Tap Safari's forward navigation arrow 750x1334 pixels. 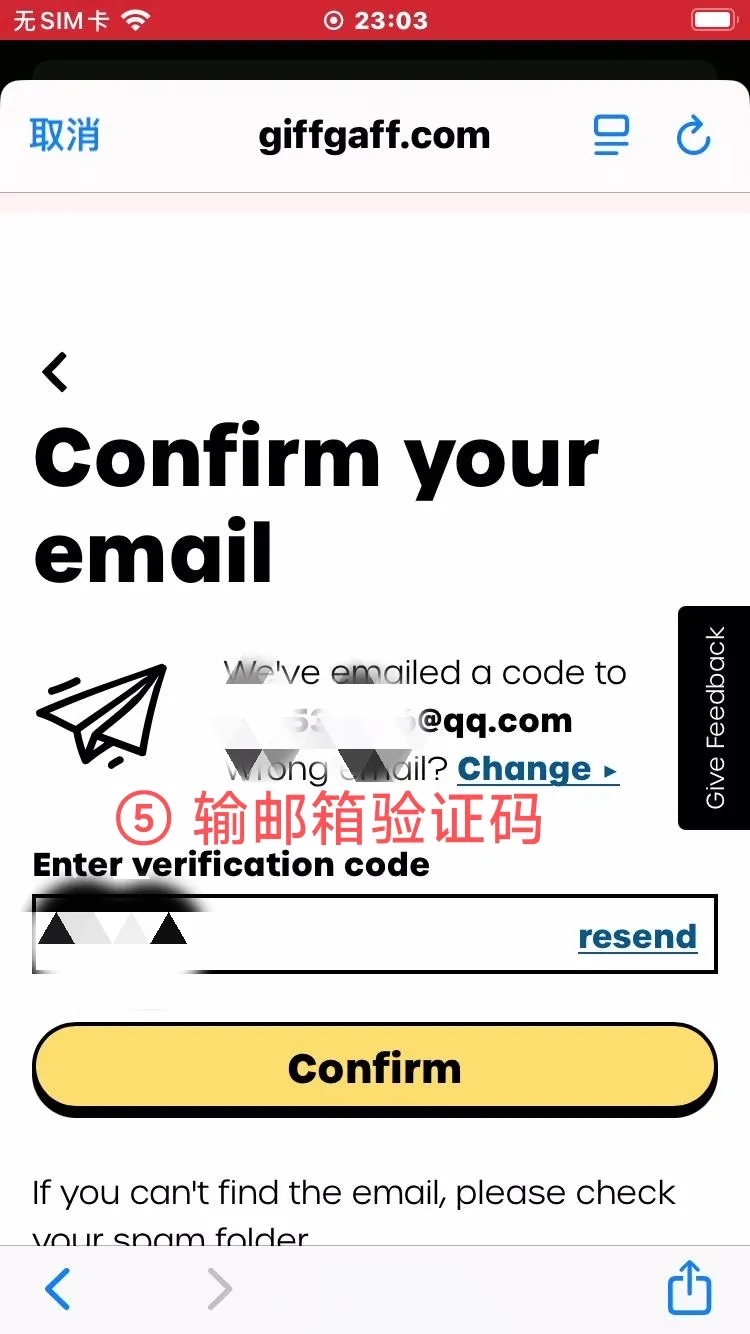(x=220, y=1288)
